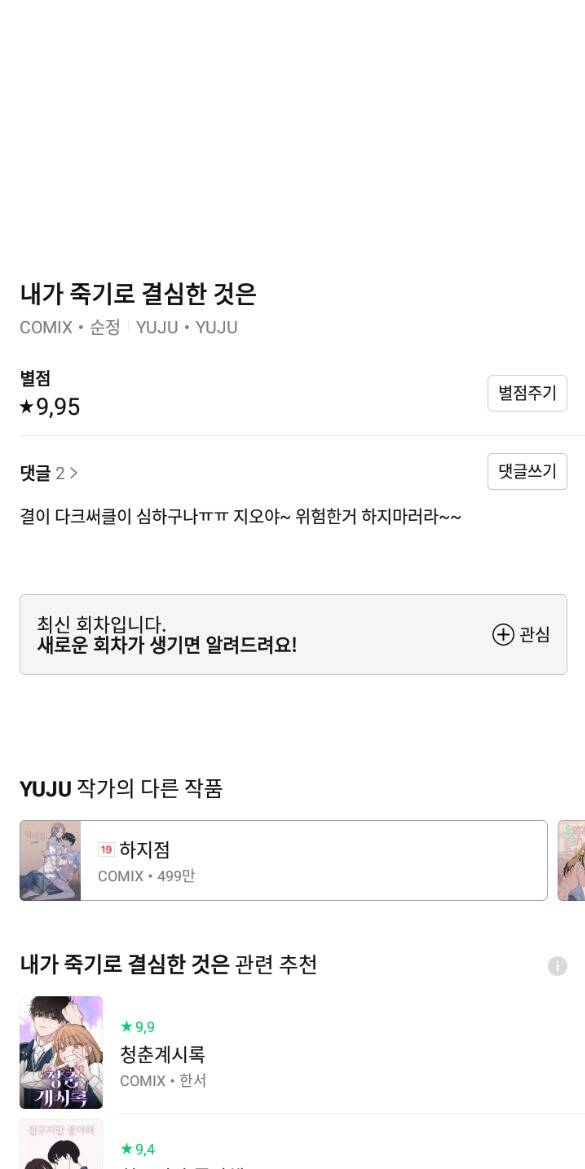Open the 하지점 webtoon card
The width and height of the screenshot is (585, 1169).
tap(283, 860)
